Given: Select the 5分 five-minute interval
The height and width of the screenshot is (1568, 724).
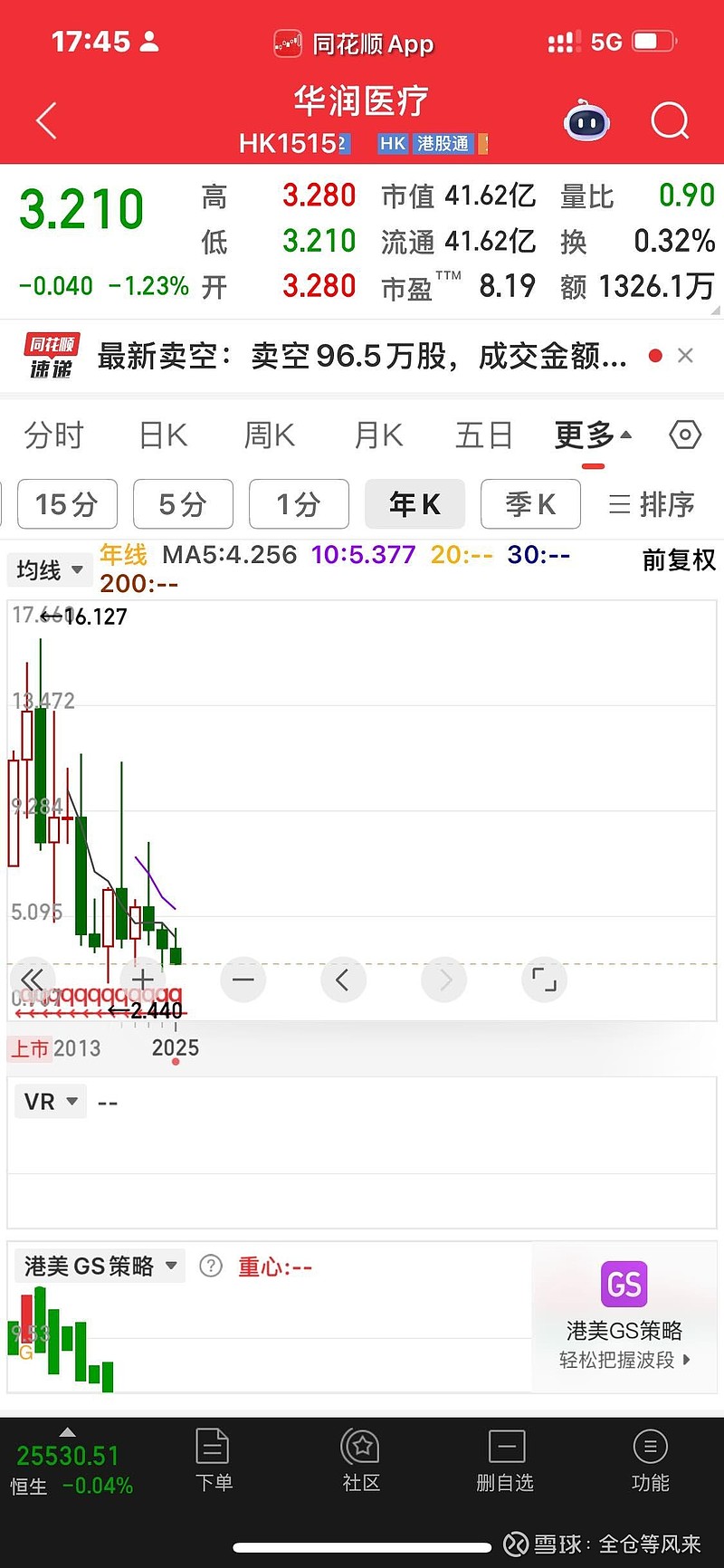Looking at the screenshot, I should [x=183, y=504].
